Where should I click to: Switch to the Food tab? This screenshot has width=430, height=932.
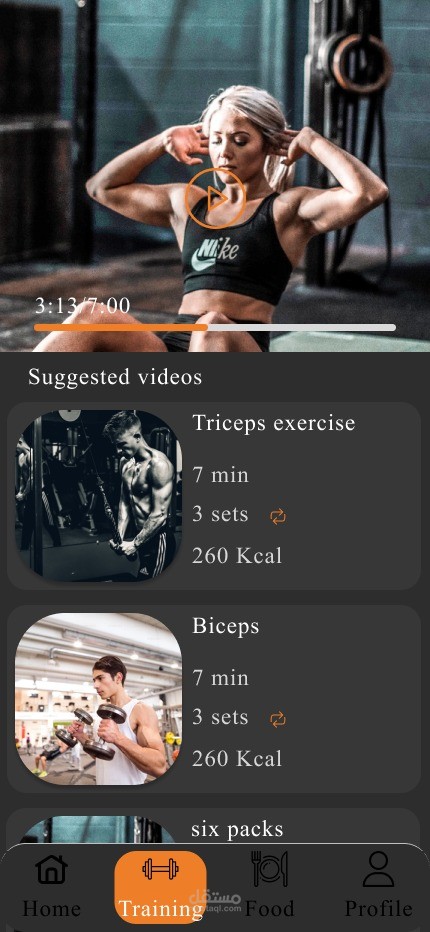pyautogui.click(x=269, y=886)
